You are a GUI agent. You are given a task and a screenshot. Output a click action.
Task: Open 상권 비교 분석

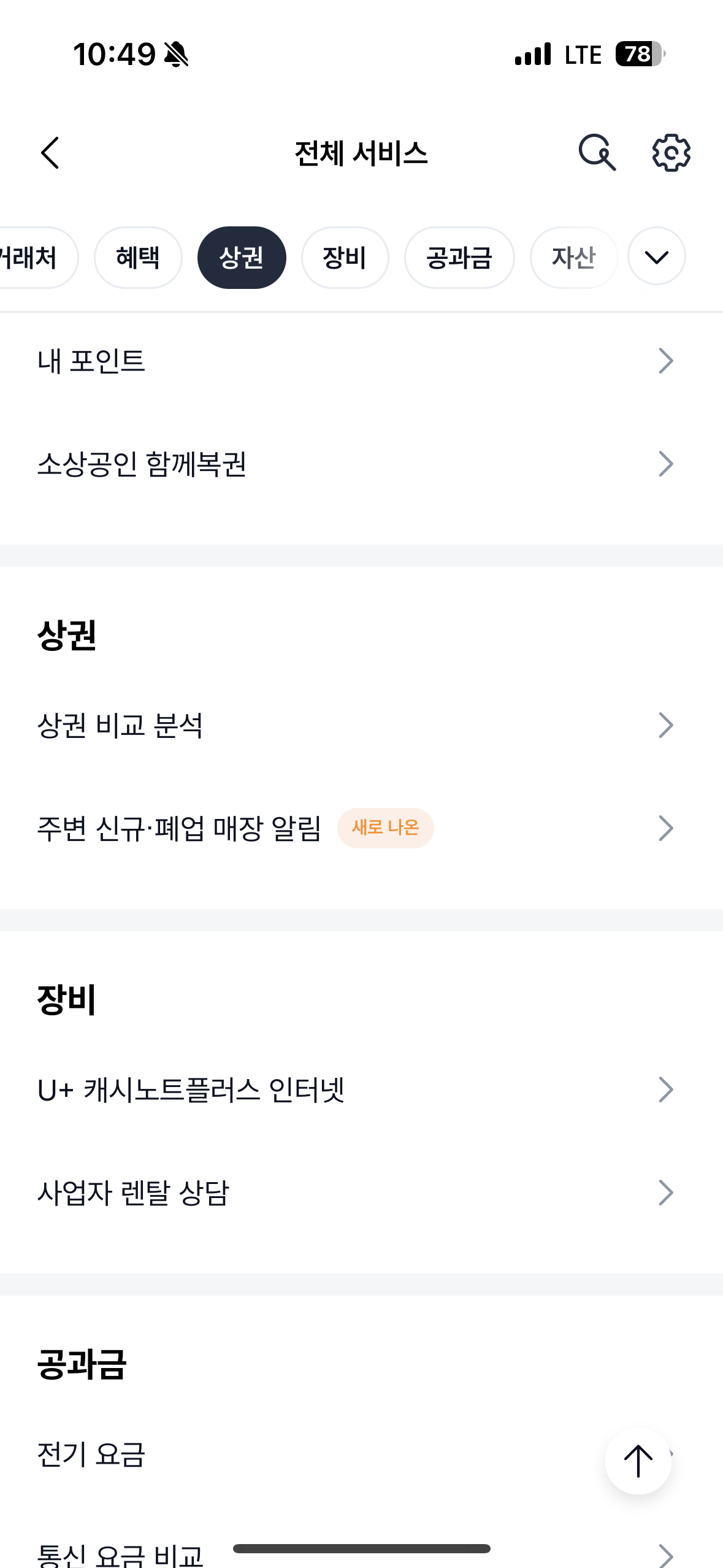point(361,725)
